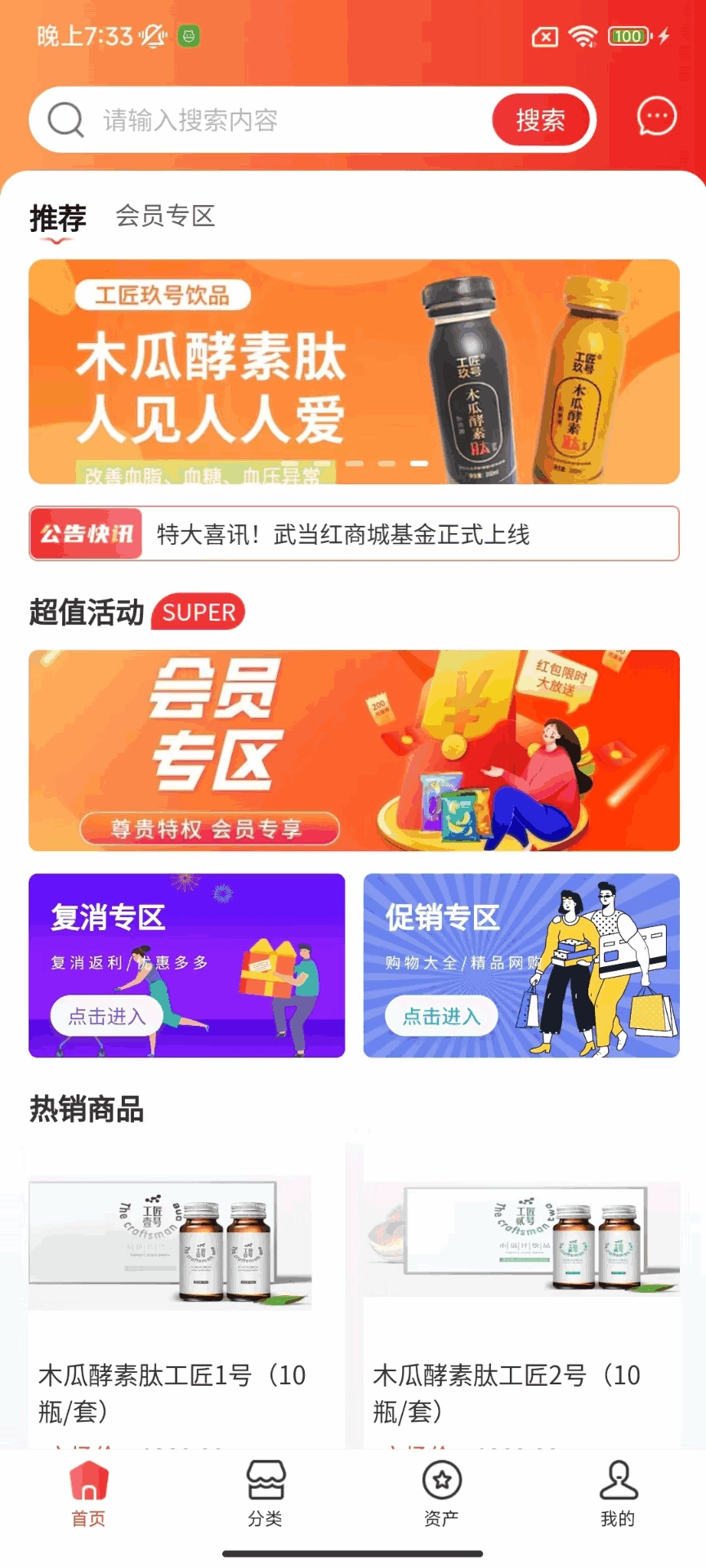Click the magnifier icon in search bar

coord(65,118)
